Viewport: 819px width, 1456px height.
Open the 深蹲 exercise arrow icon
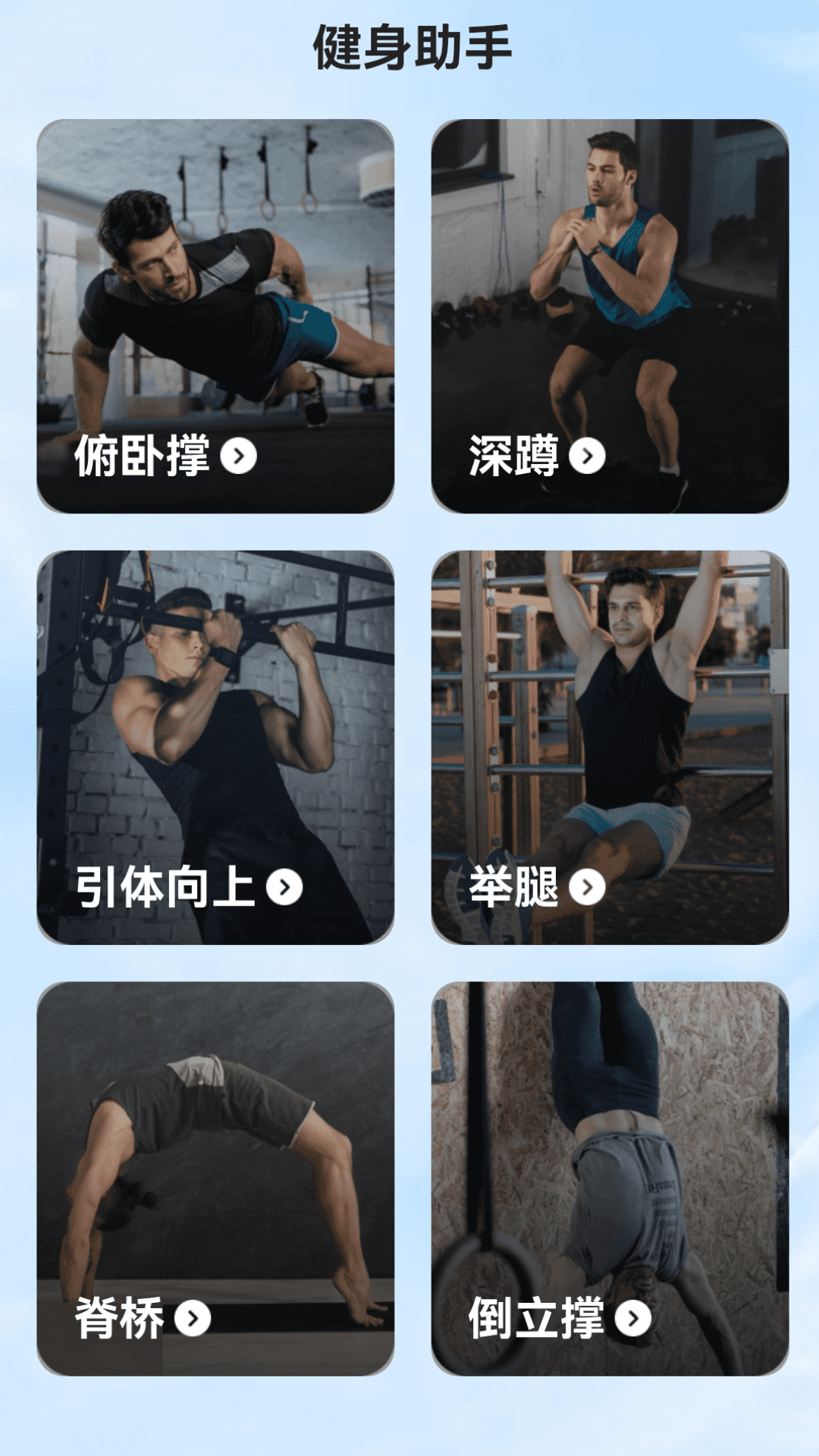tap(588, 456)
